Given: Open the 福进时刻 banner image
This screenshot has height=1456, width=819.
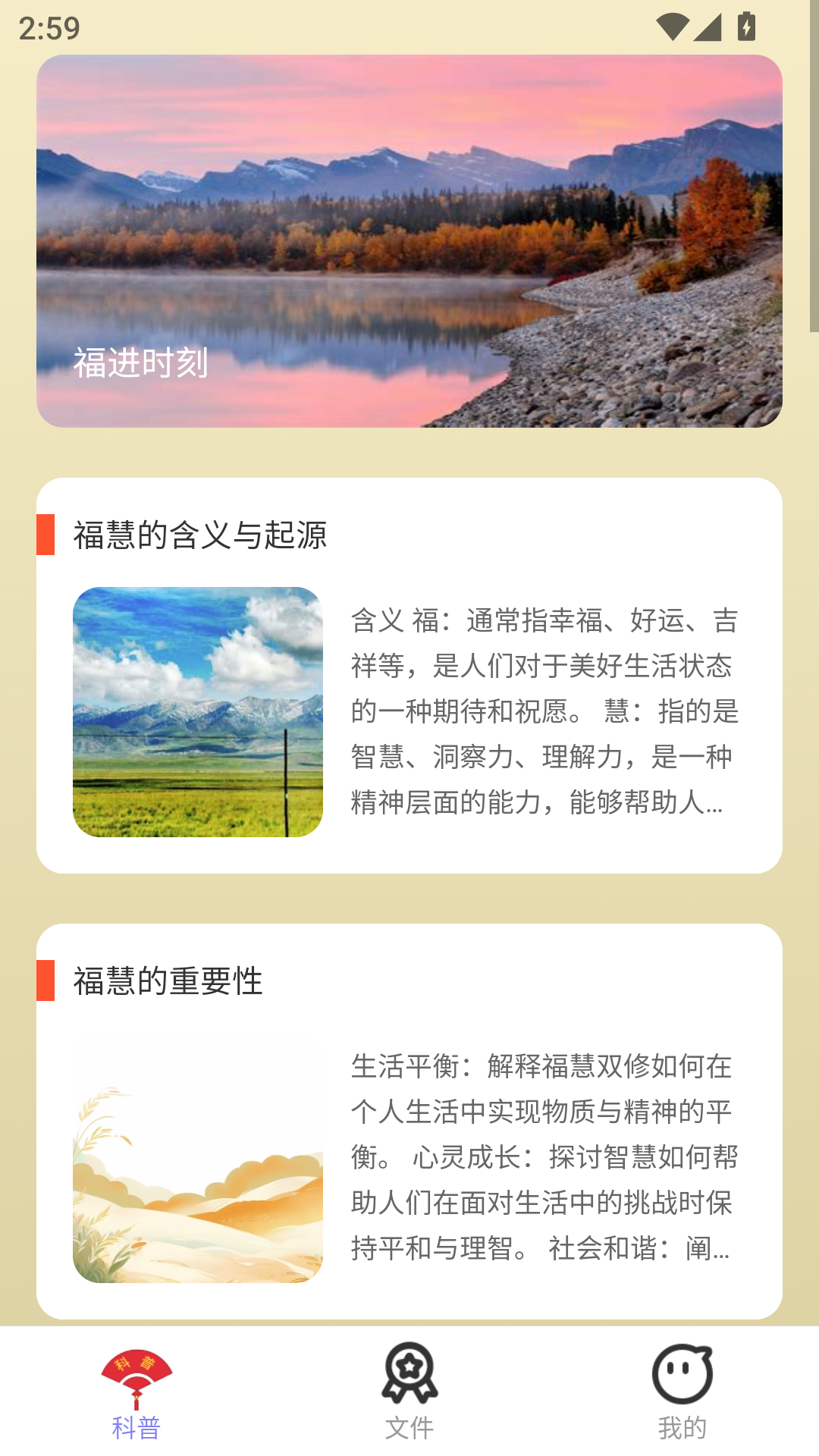Looking at the screenshot, I should (x=409, y=243).
